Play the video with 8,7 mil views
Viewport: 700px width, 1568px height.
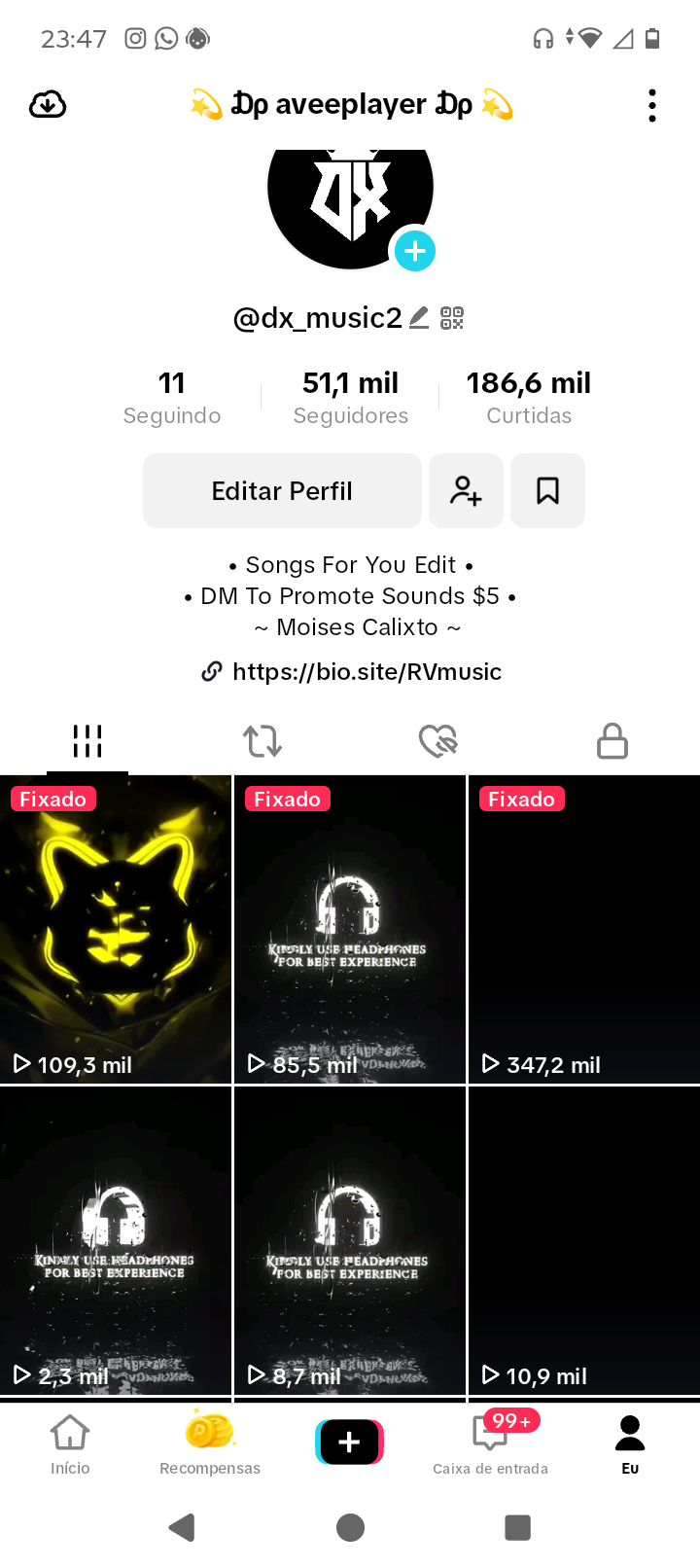point(350,1240)
